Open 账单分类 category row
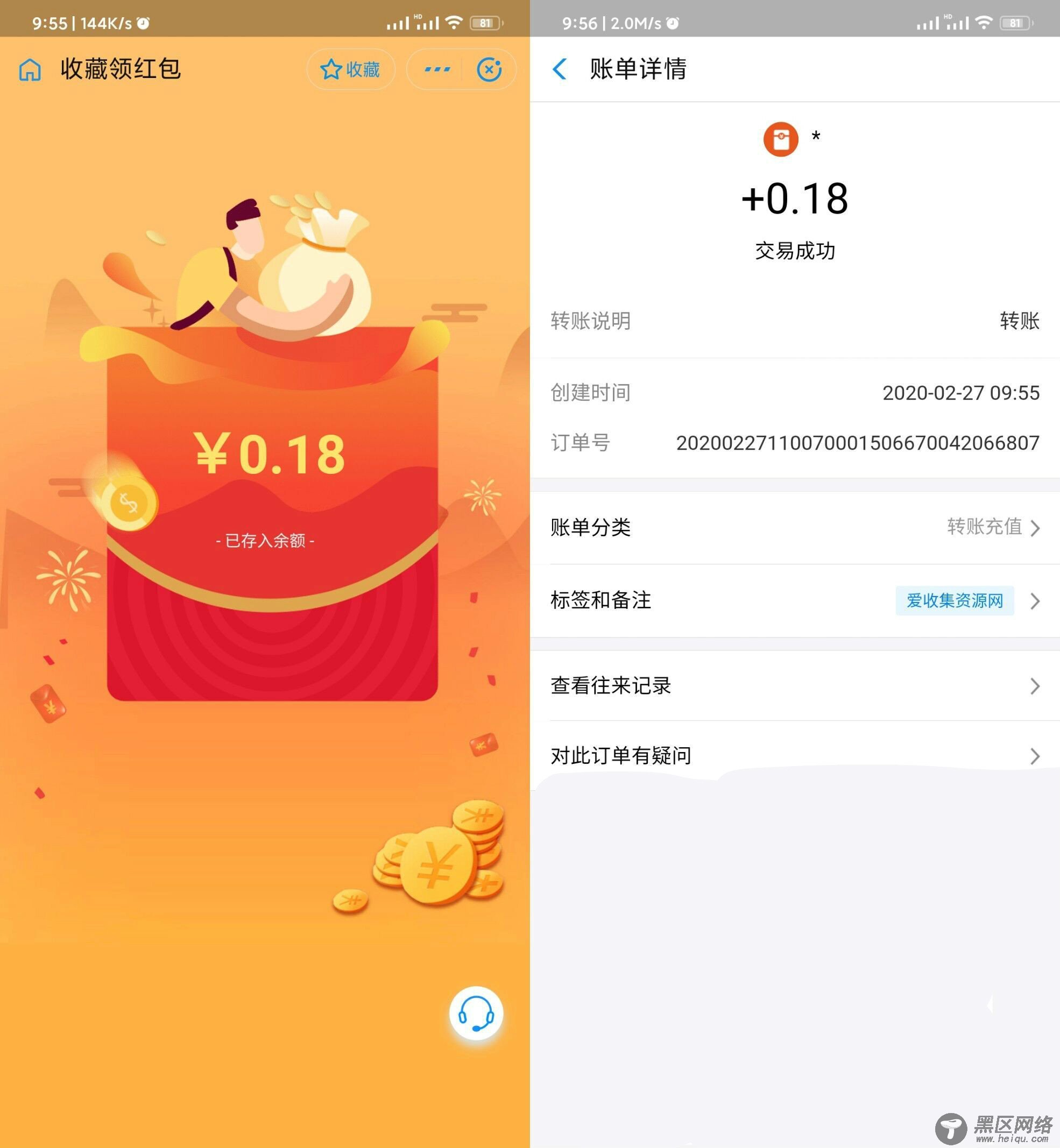The image size is (1060, 1148). 794,527
